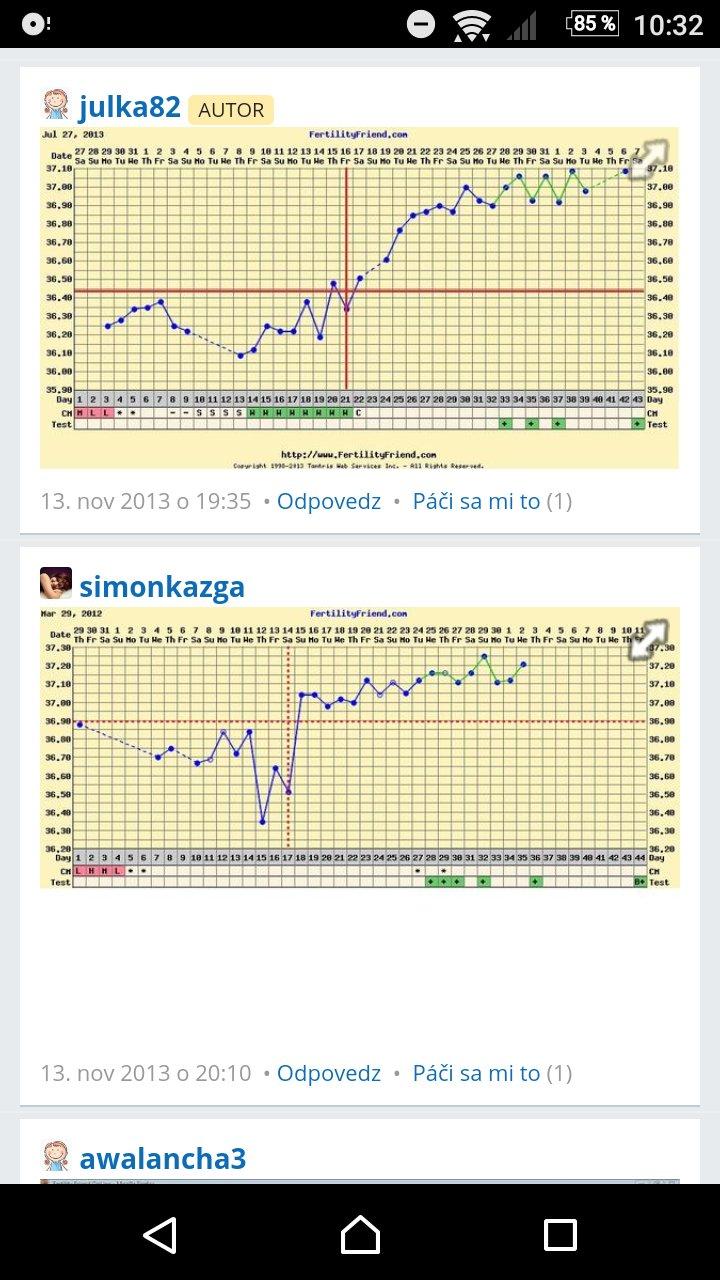Open julka82's profile
Screen dimensions: 720x1280
pyautogui.click(x=130, y=107)
